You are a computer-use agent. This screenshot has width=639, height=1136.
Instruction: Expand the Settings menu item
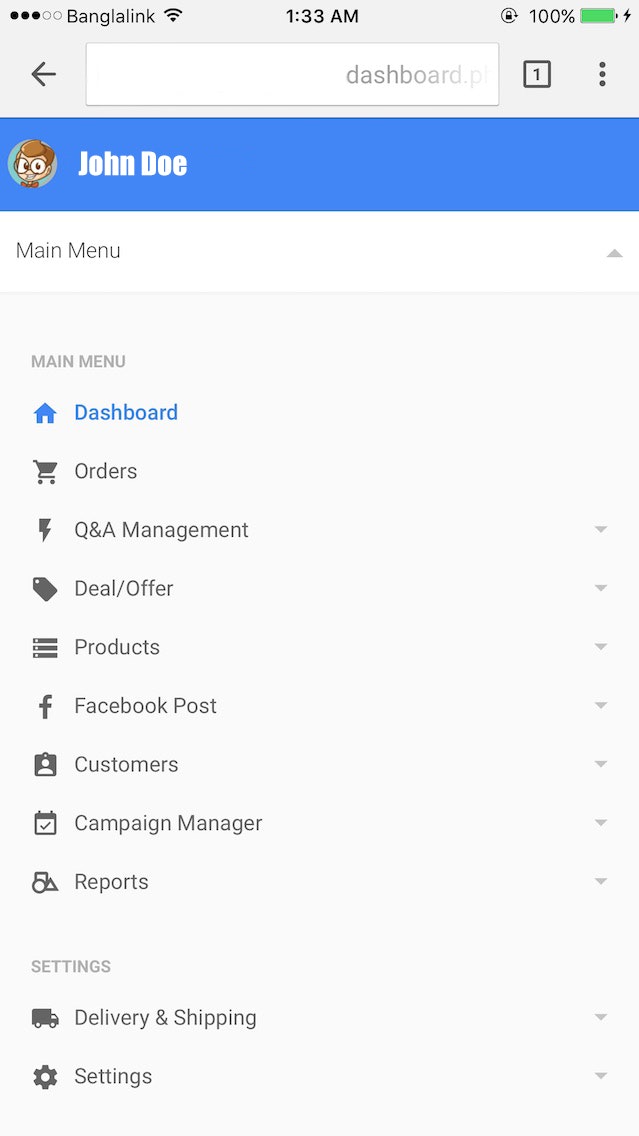point(320,1077)
